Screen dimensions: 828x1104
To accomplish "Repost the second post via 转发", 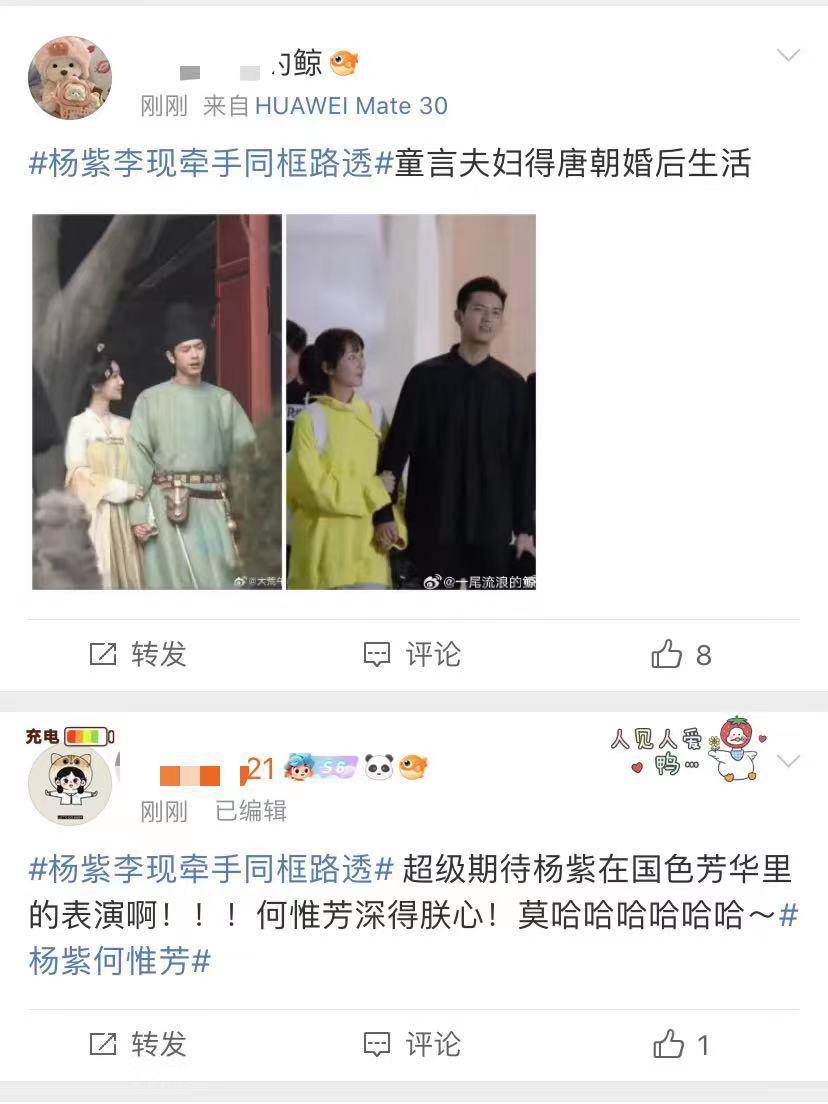I will [x=138, y=1045].
